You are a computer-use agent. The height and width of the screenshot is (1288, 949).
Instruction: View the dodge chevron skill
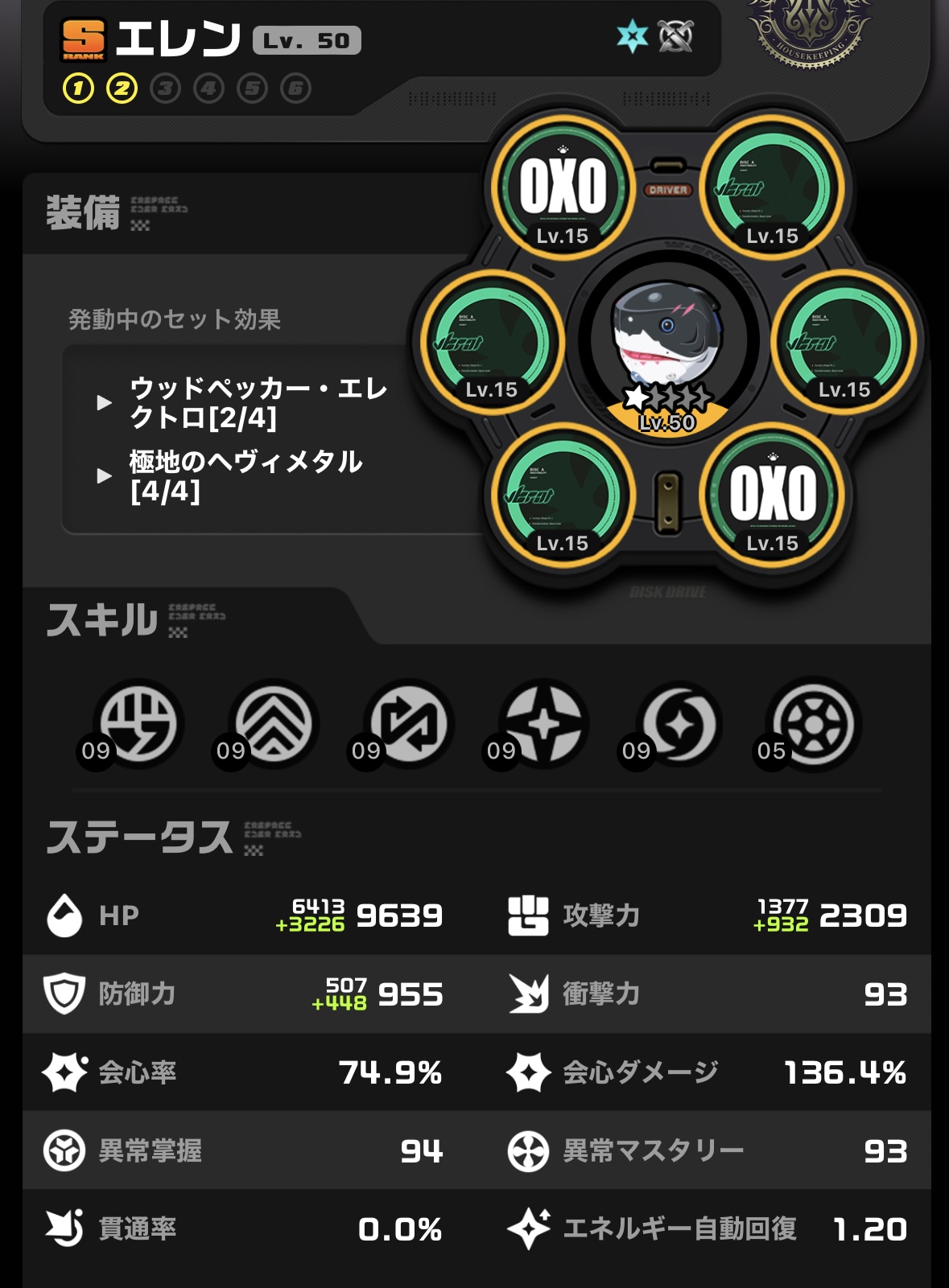tap(274, 722)
